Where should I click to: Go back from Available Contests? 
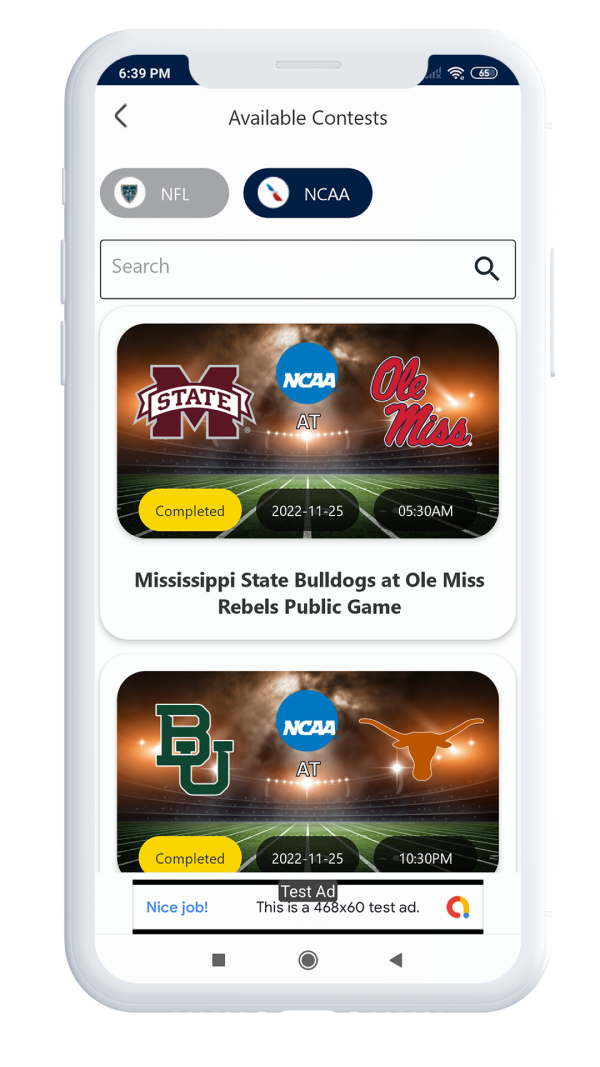121,117
